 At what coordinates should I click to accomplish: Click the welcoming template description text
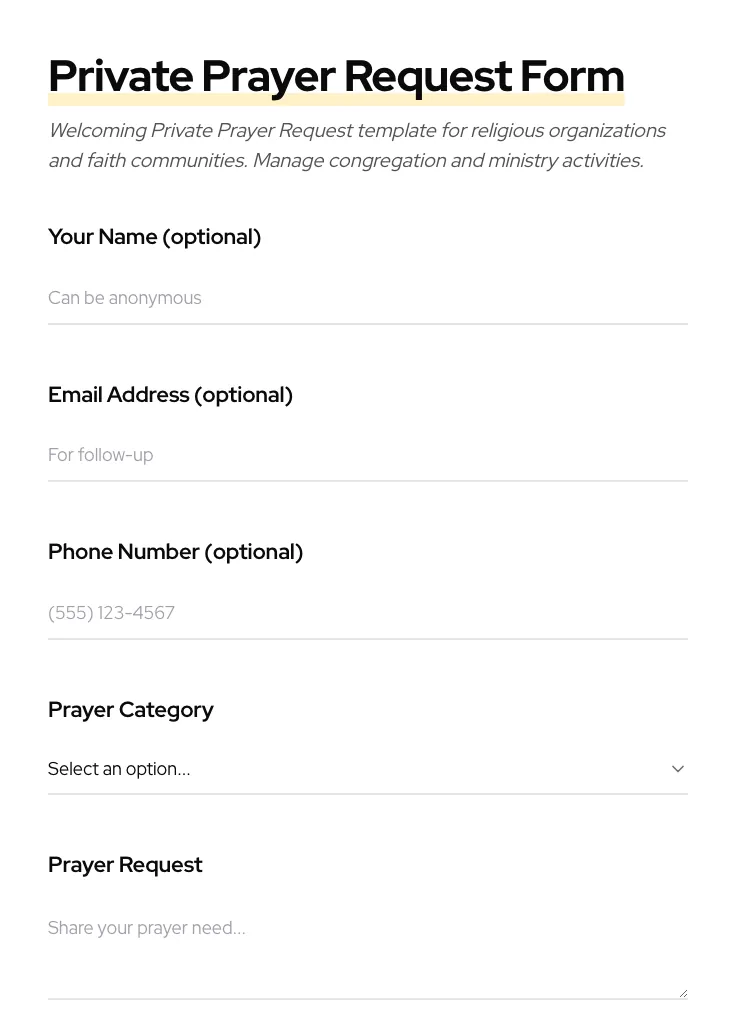(357, 145)
